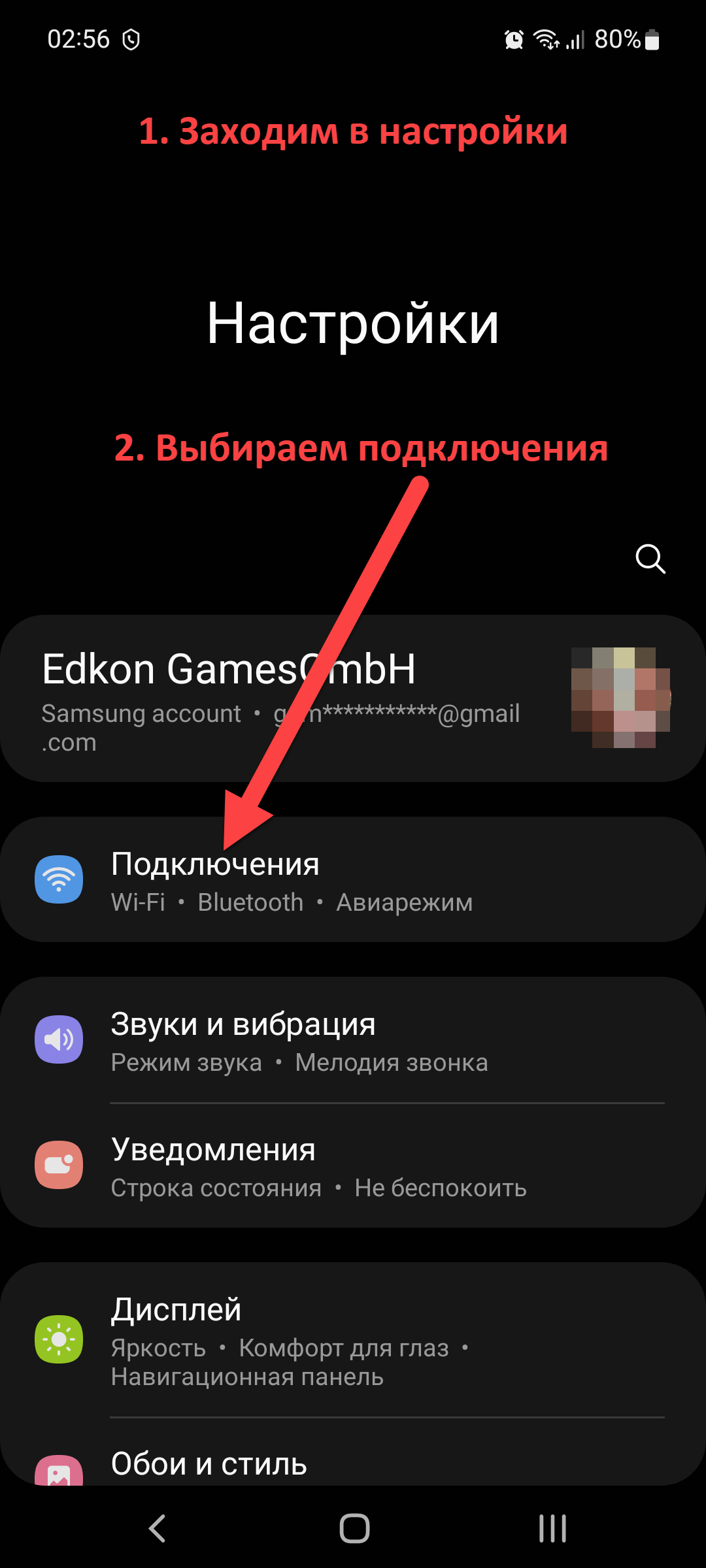The image size is (706, 1568).
Task: Open the settings search magnifier
Action: [650, 559]
